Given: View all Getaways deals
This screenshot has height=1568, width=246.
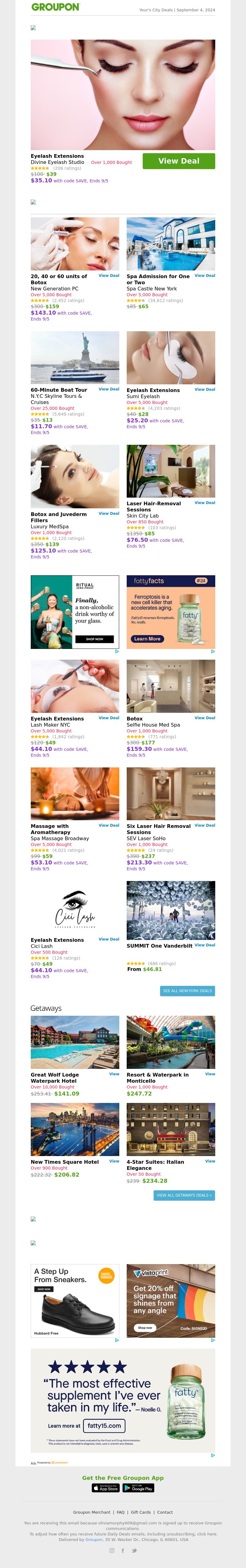Looking at the screenshot, I should pos(184,1195).
